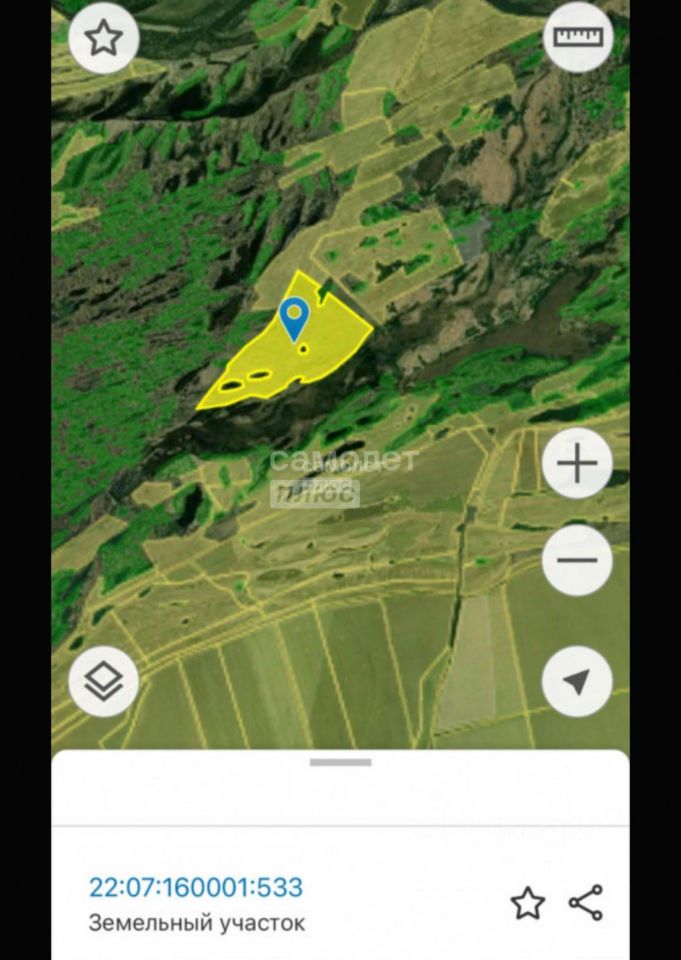Screen dimensions: 681x960
Task: Share this land plot
Action: click(x=586, y=902)
